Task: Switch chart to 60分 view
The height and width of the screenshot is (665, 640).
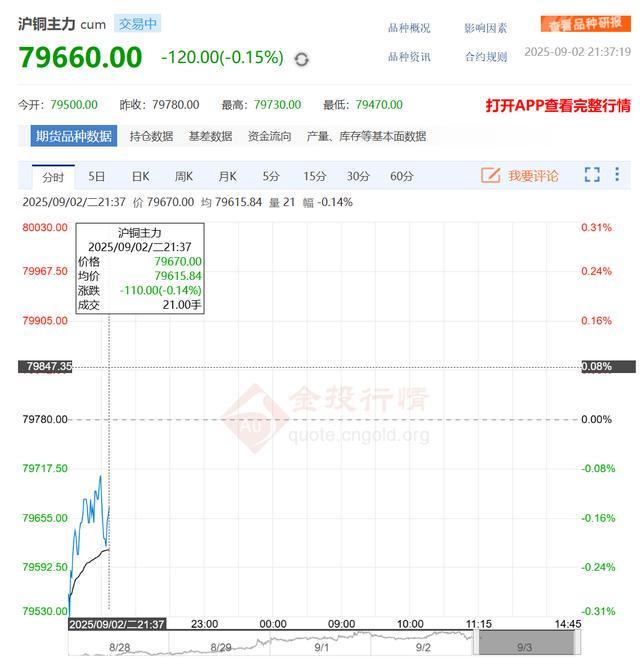Action: point(401,176)
